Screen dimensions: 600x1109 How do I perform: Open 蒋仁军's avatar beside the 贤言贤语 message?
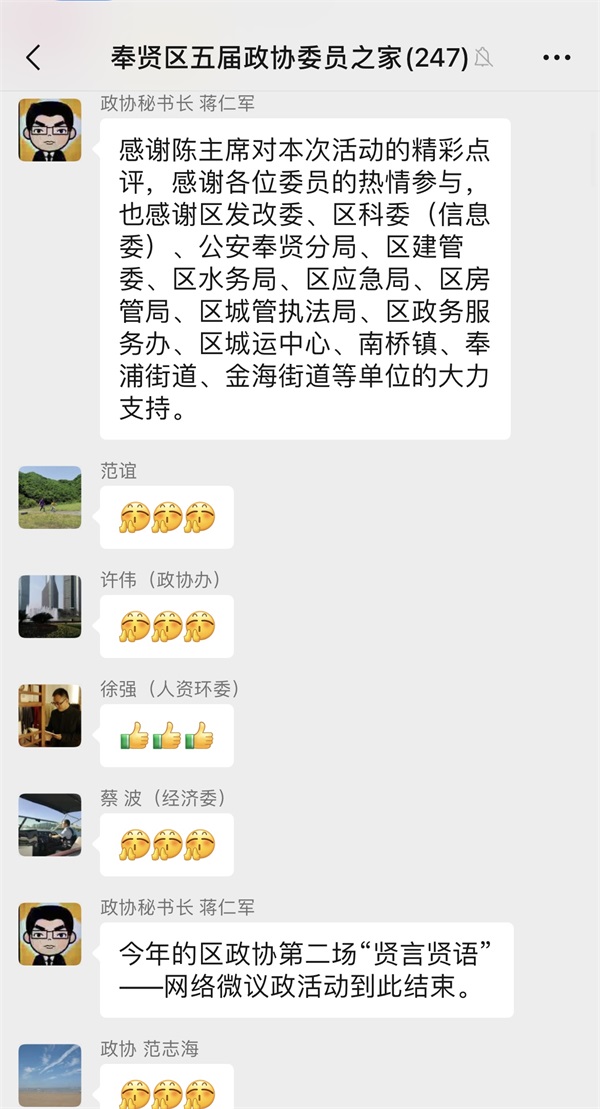pos(50,934)
